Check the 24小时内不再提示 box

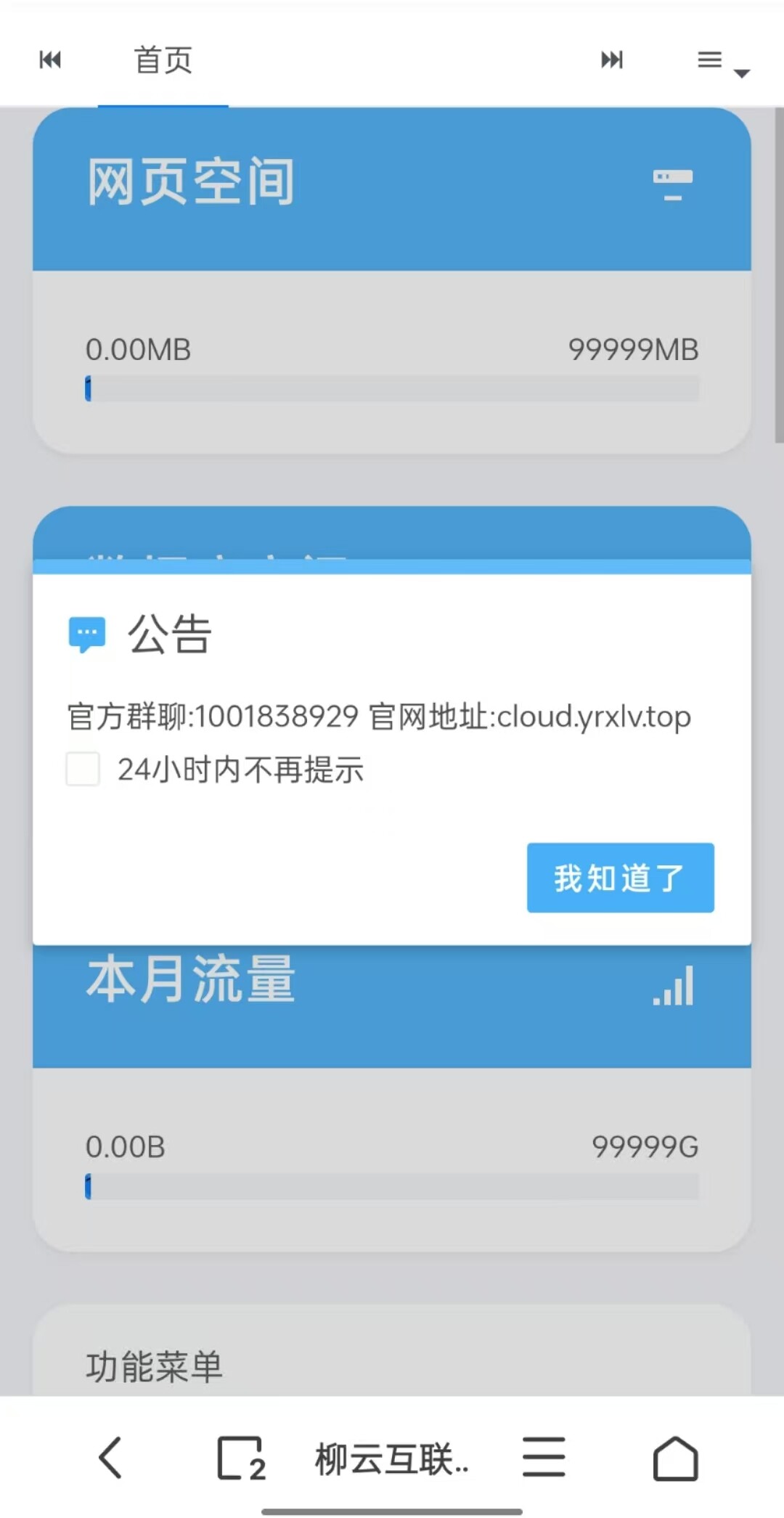click(83, 769)
